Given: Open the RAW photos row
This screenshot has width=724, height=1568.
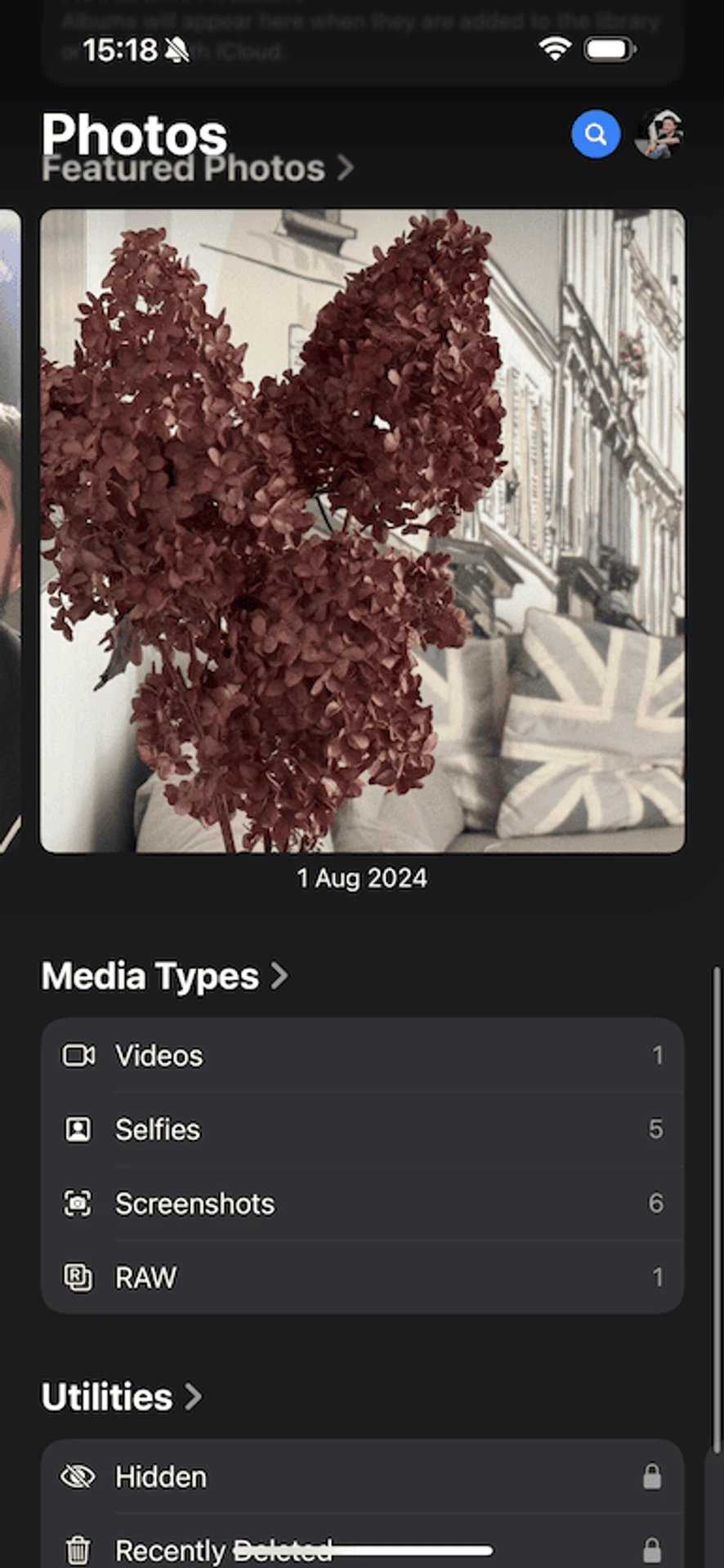Looking at the screenshot, I should (x=362, y=1277).
